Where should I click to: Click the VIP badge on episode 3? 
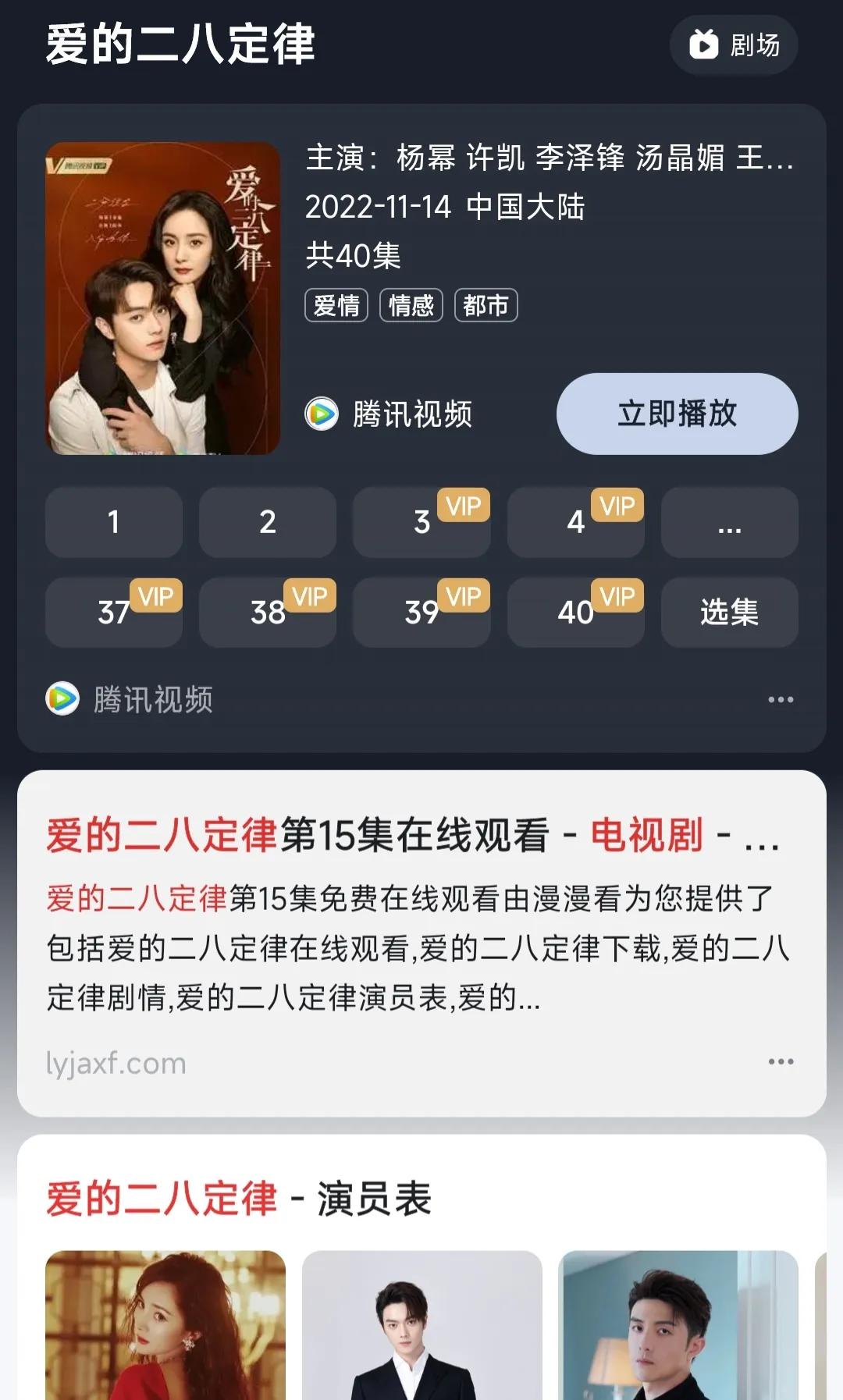tap(464, 506)
